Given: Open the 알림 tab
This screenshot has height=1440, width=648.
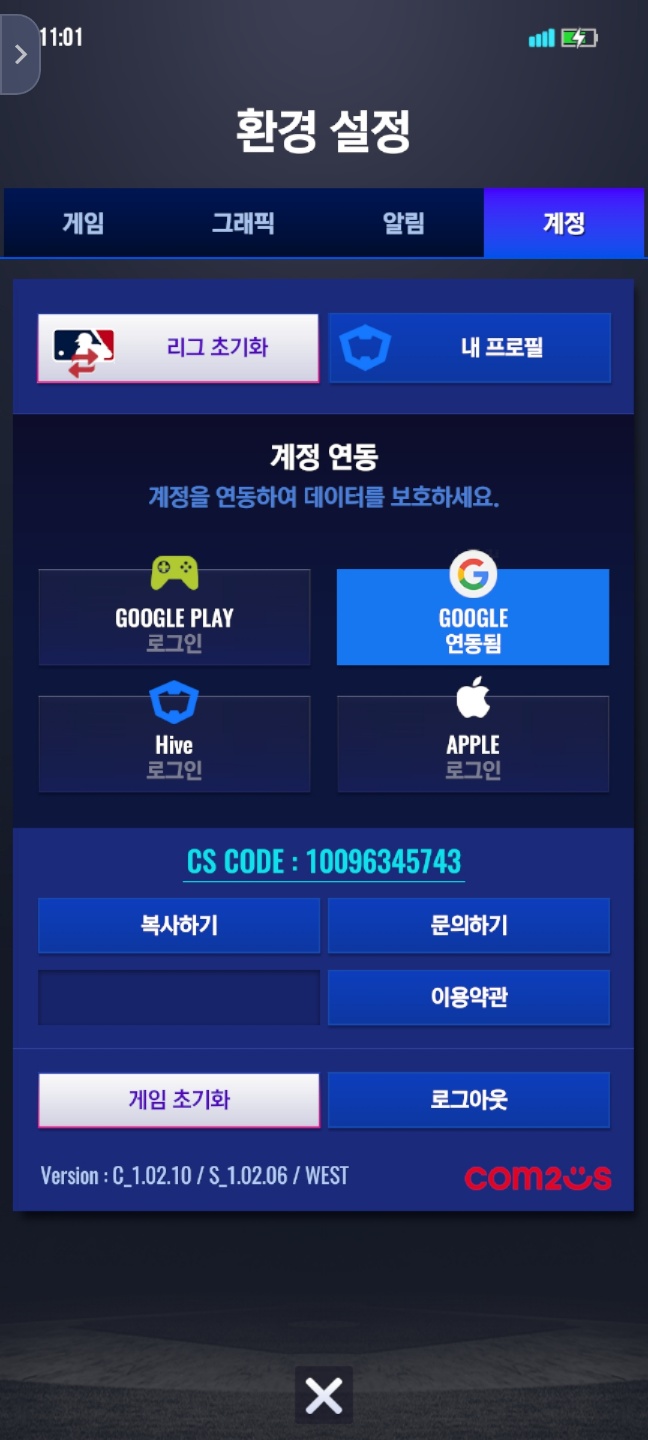Looking at the screenshot, I should [x=403, y=223].
